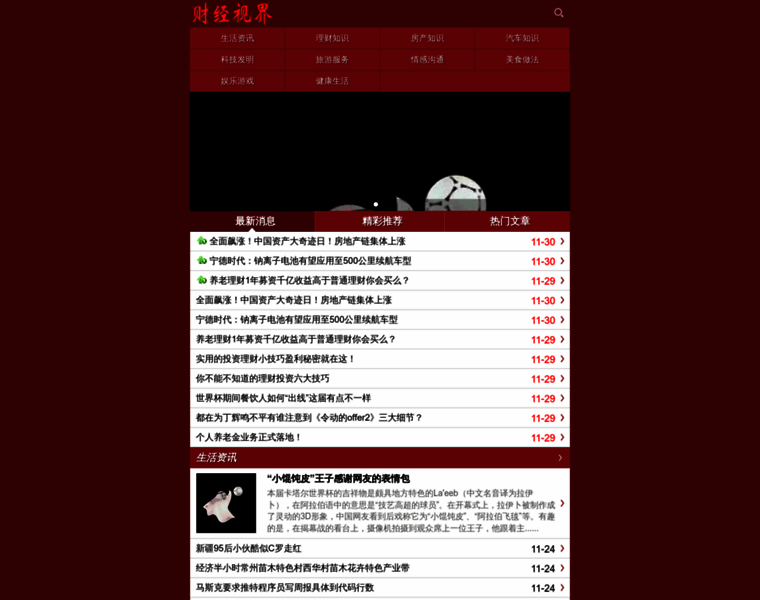The image size is (760, 600).
Task: Switch to 热门文章 tab
Action: [x=509, y=221]
